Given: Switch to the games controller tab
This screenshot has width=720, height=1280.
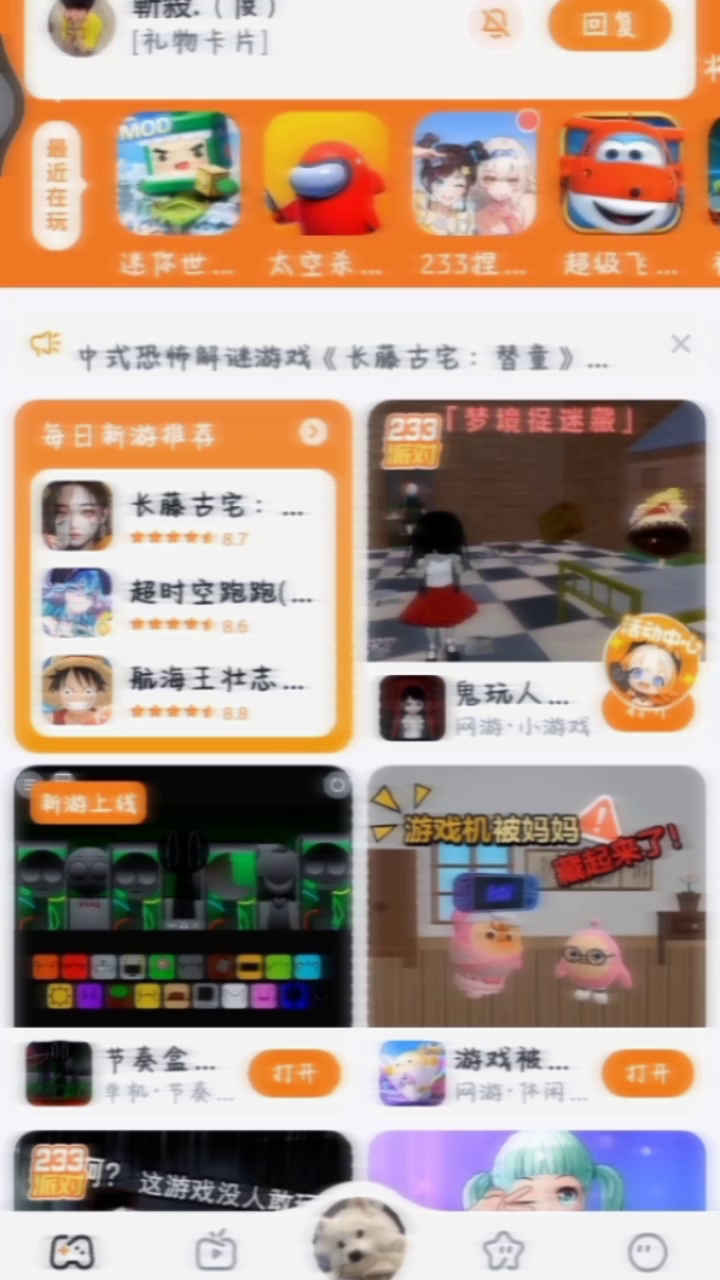Looking at the screenshot, I should (72, 1250).
